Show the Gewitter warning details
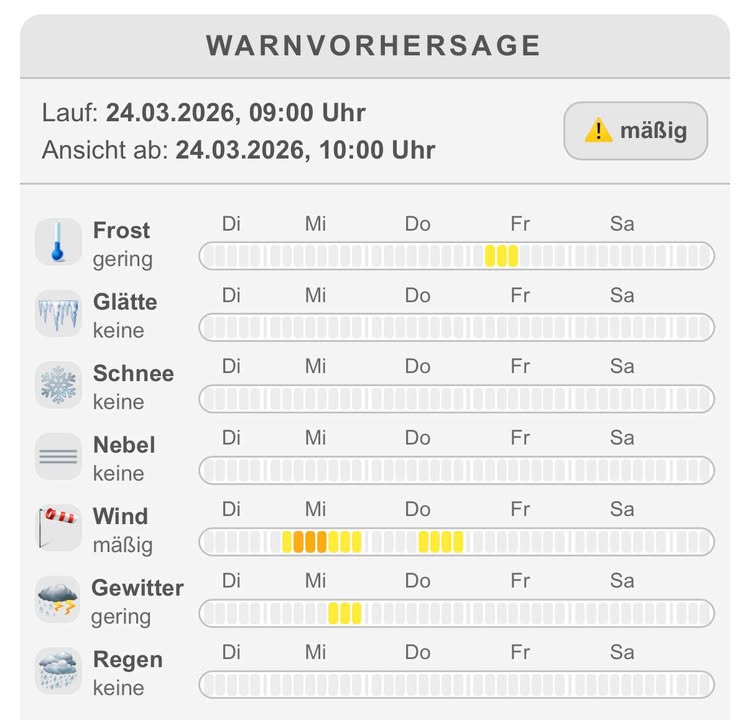 tap(136, 601)
